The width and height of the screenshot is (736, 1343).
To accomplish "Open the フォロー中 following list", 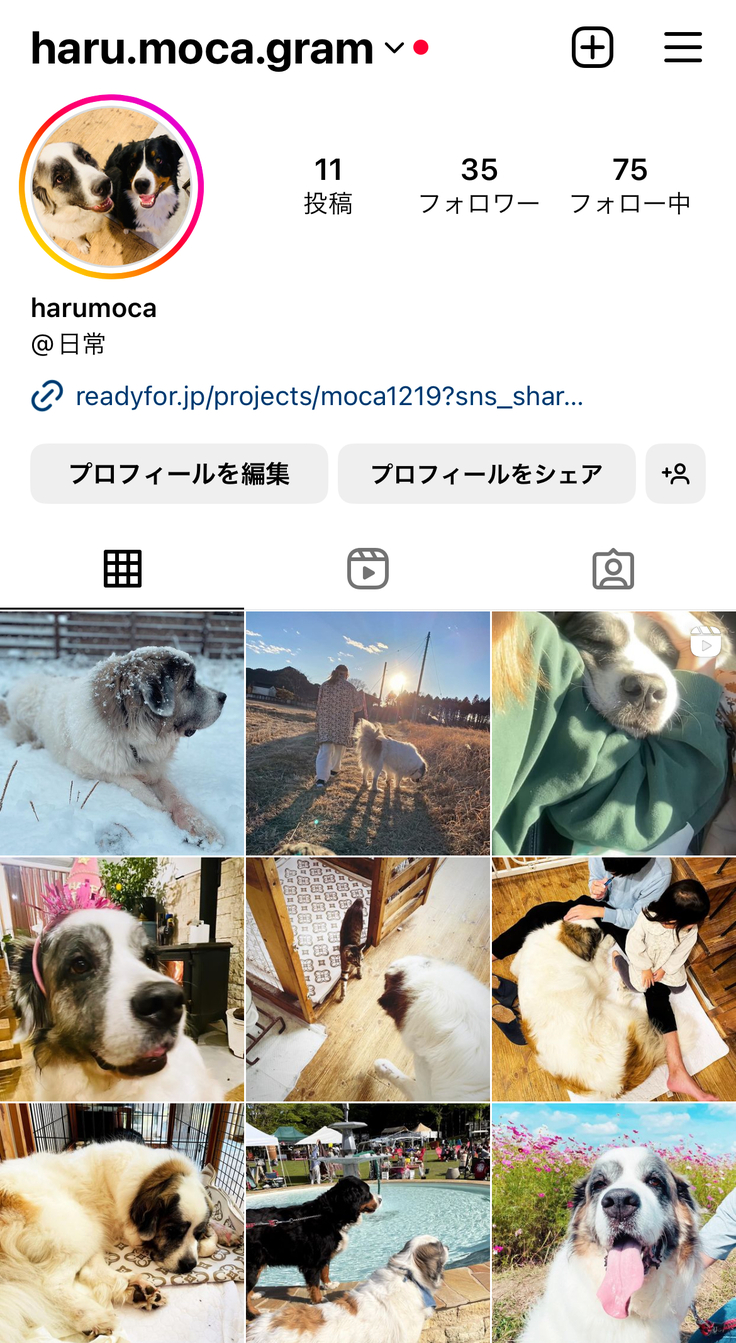I will tap(630, 186).
